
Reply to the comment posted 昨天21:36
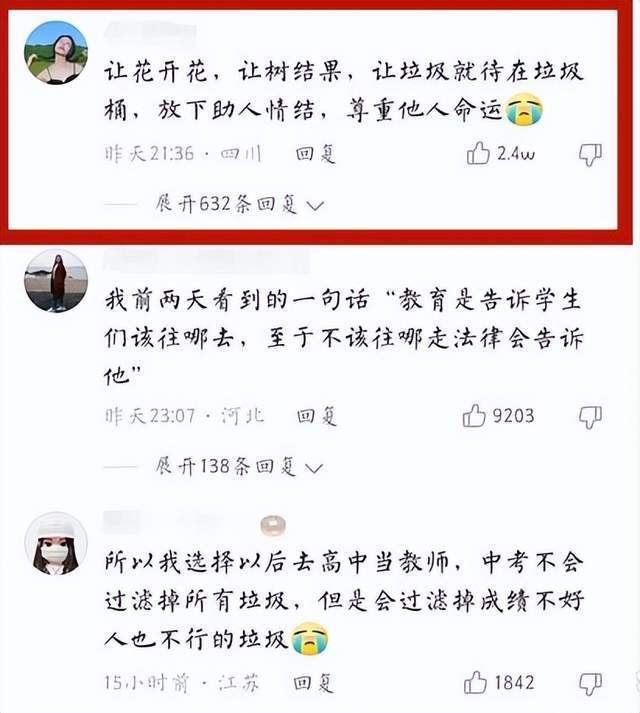point(315,154)
